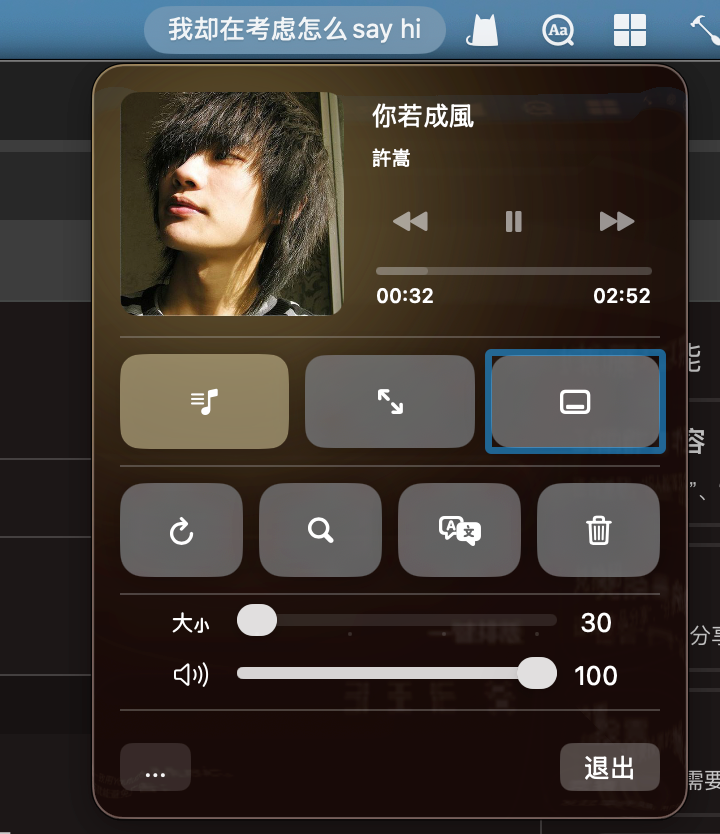The height and width of the screenshot is (834, 720).
Task: Click the hammer tool icon in the menu bar
Action: point(705,29)
